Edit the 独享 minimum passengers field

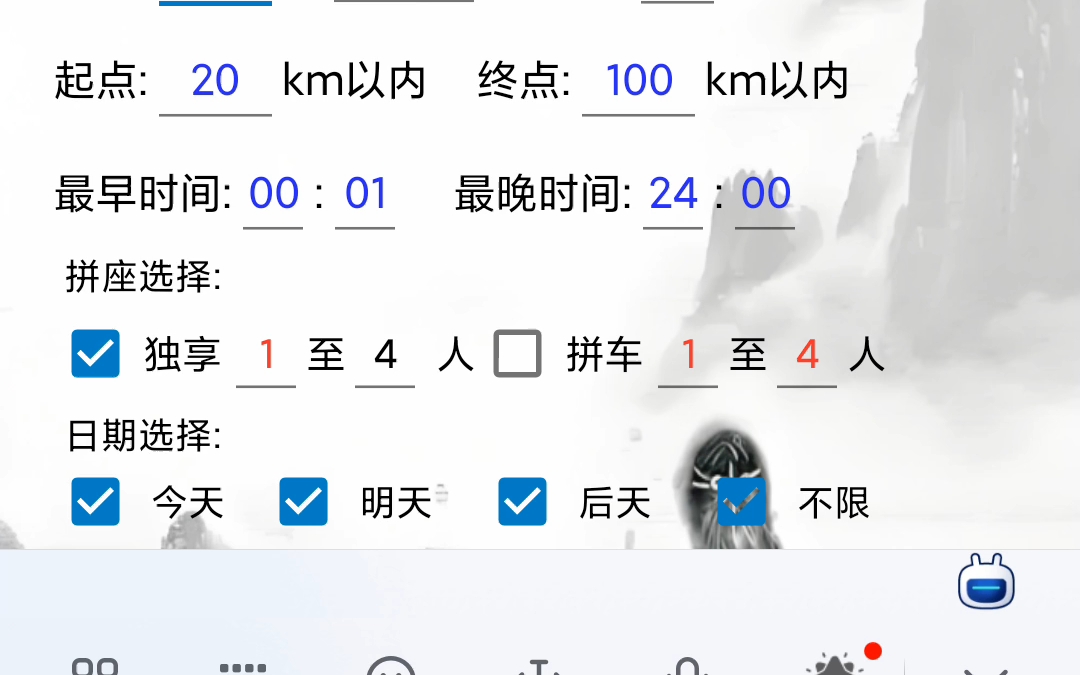coord(266,356)
